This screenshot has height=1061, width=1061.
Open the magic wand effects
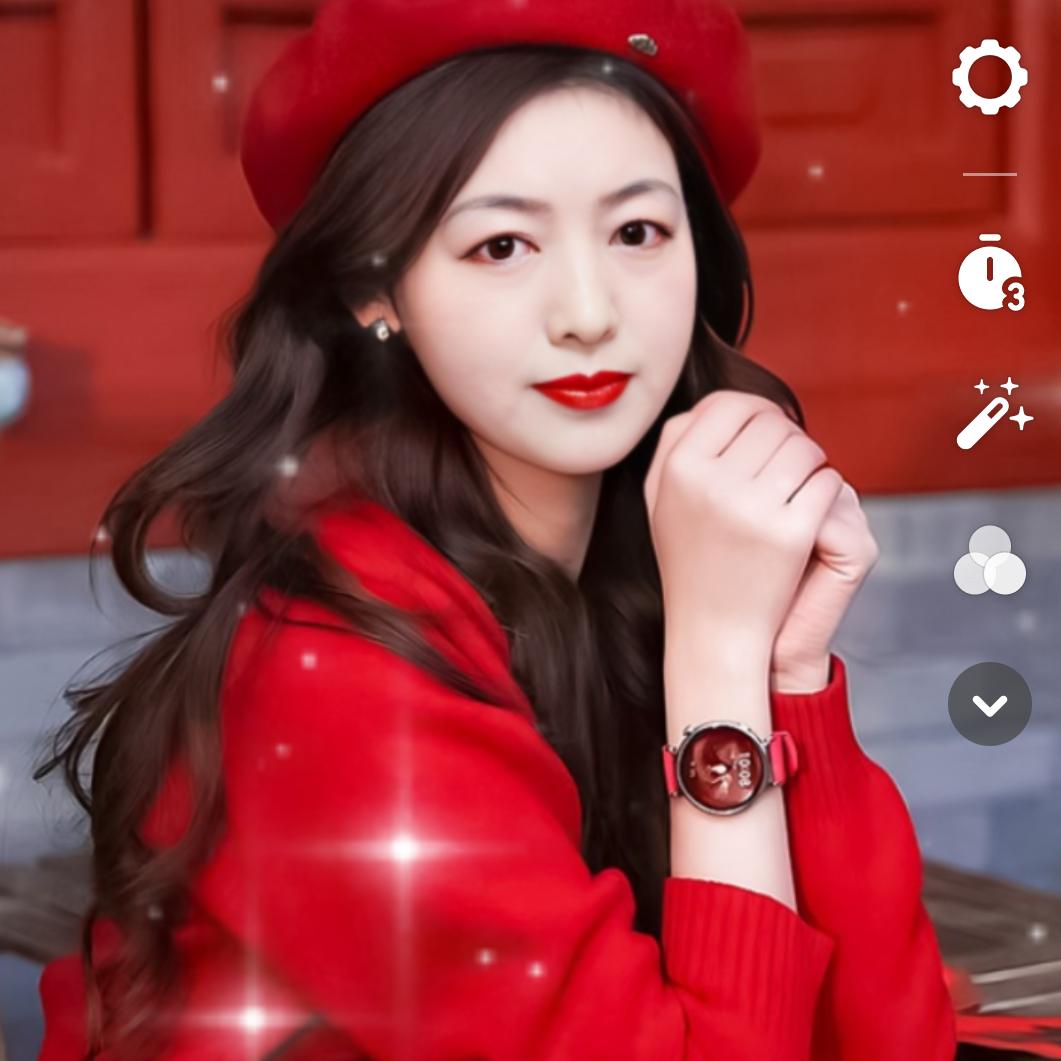pos(994,413)
